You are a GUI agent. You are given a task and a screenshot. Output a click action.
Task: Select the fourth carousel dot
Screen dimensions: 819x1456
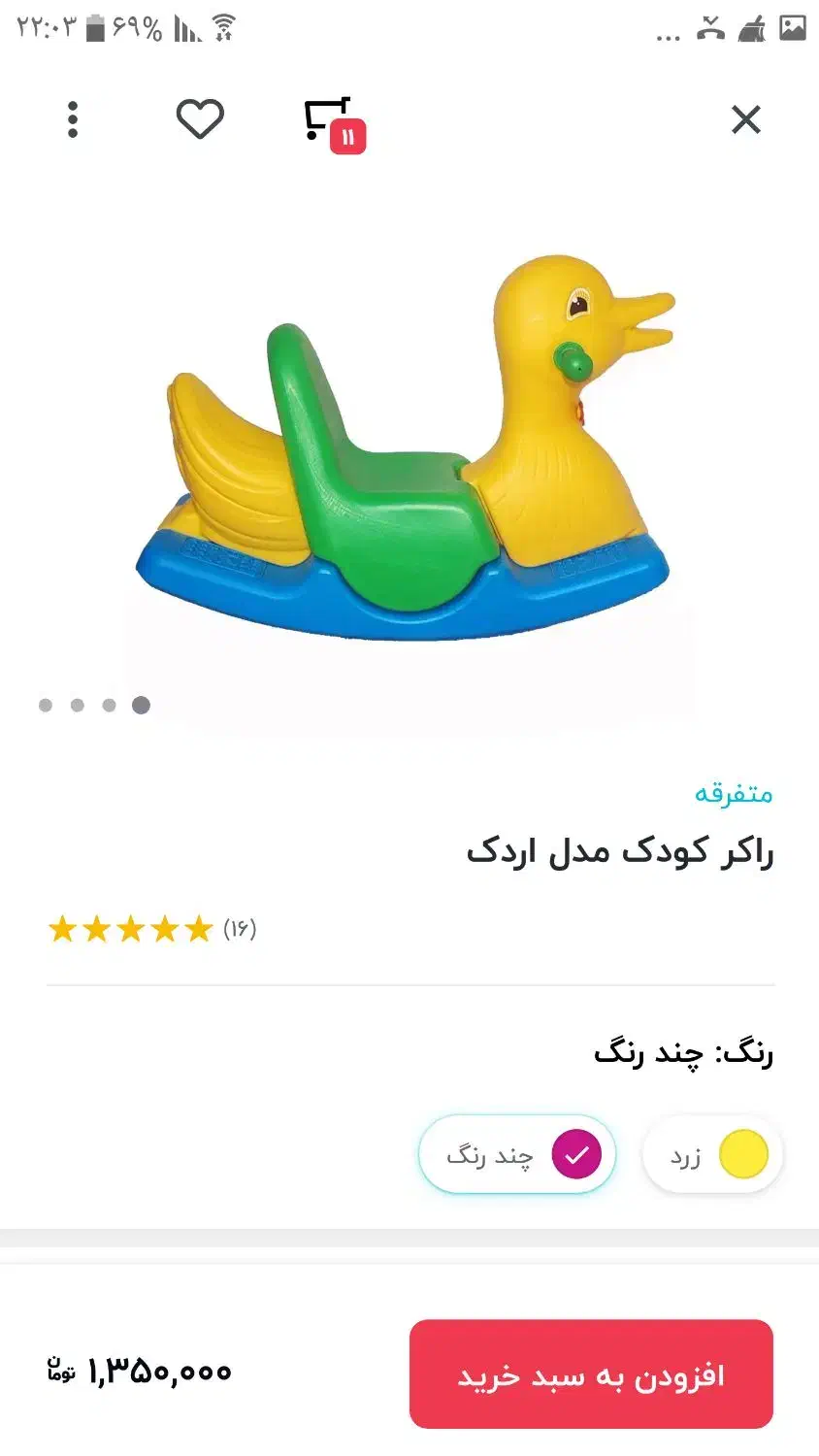pyautogui.click(x=141, y=704)
